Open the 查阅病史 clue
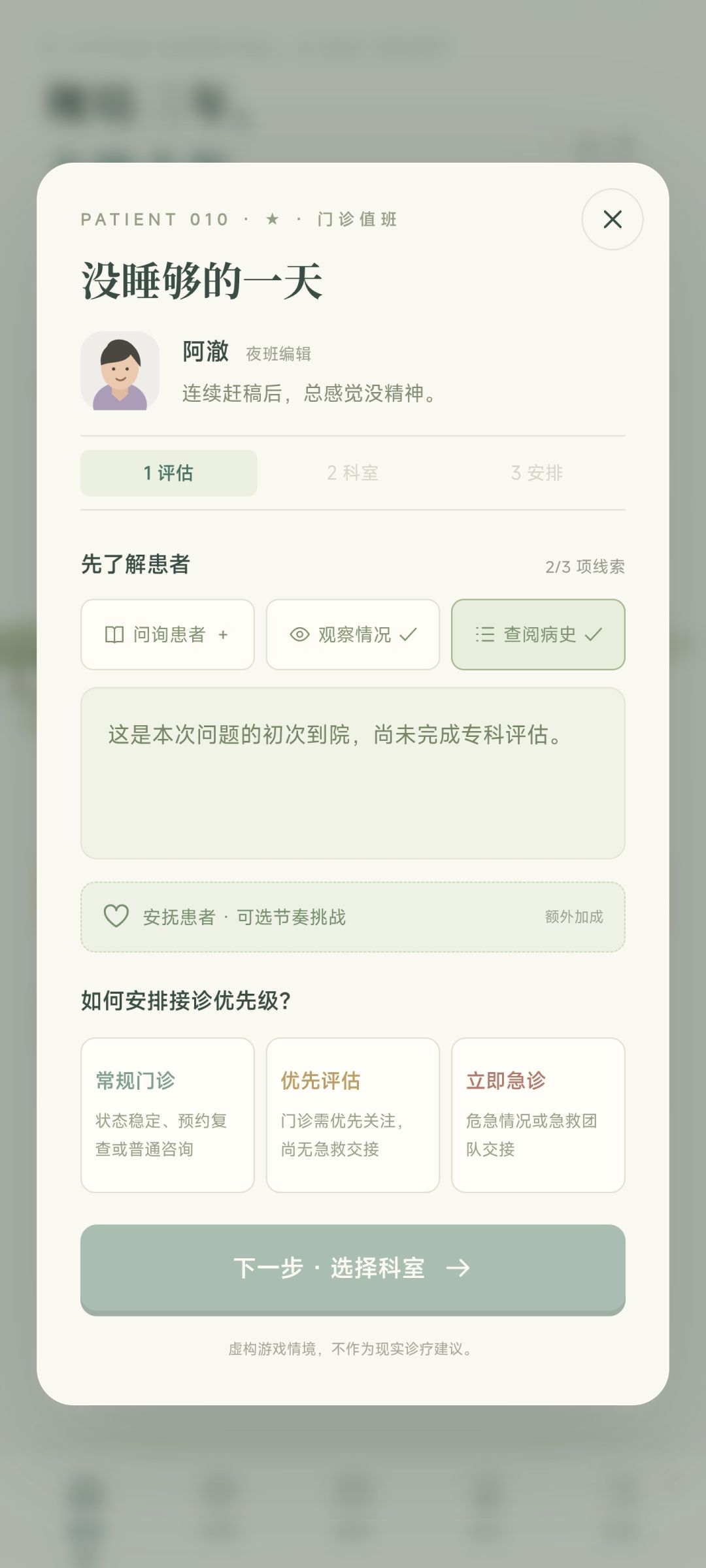This screenshot has height=1568, width=706. (538, 634)
